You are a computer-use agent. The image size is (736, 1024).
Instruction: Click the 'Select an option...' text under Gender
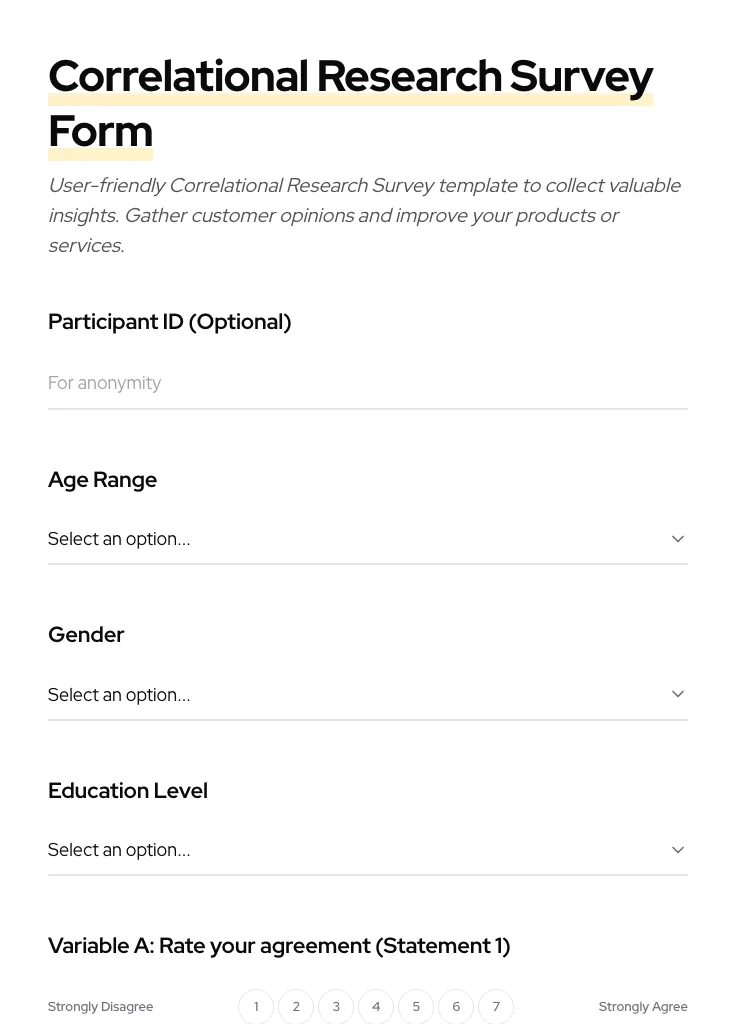(119, 694)
